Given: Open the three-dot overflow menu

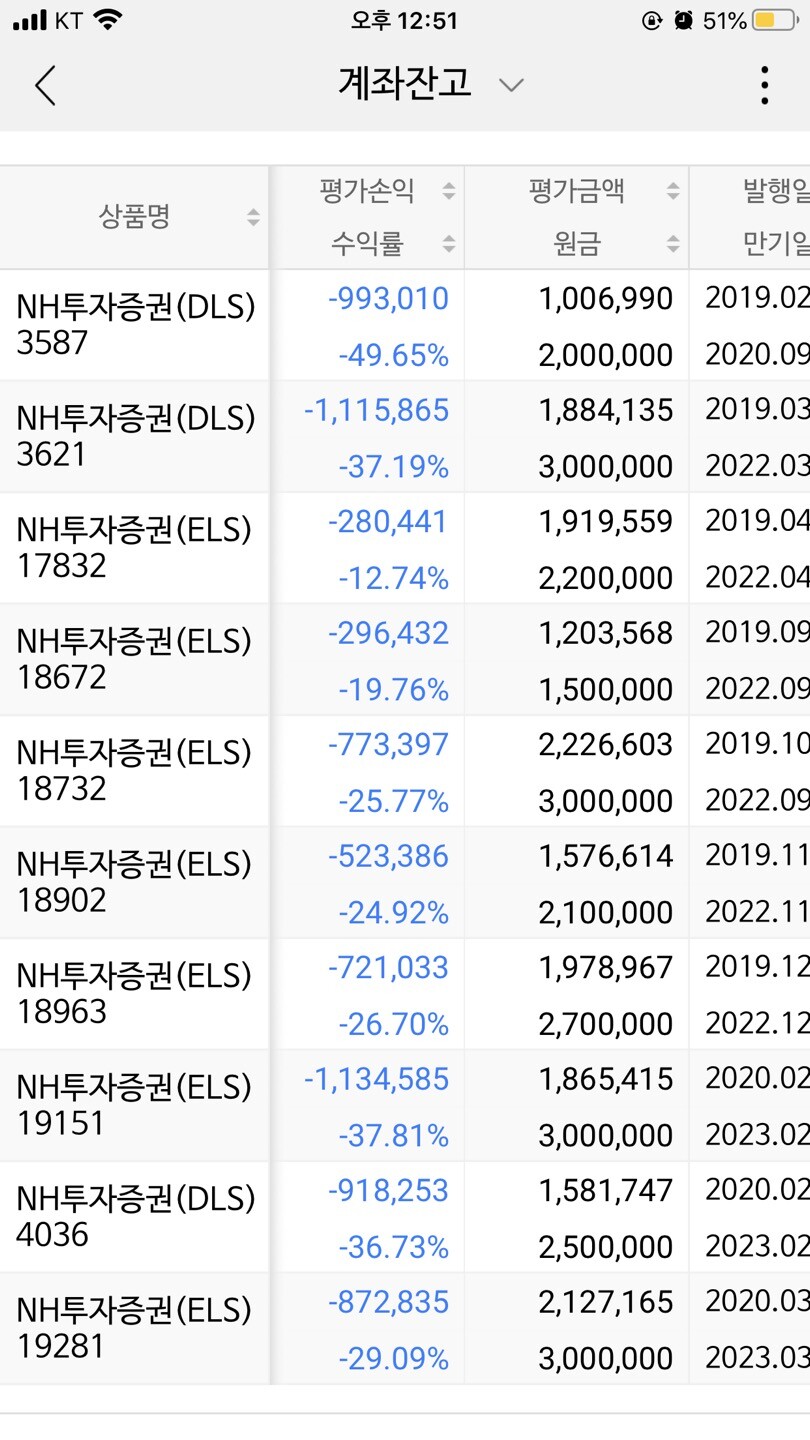Looking at the screenshot, I should (764, 86).
